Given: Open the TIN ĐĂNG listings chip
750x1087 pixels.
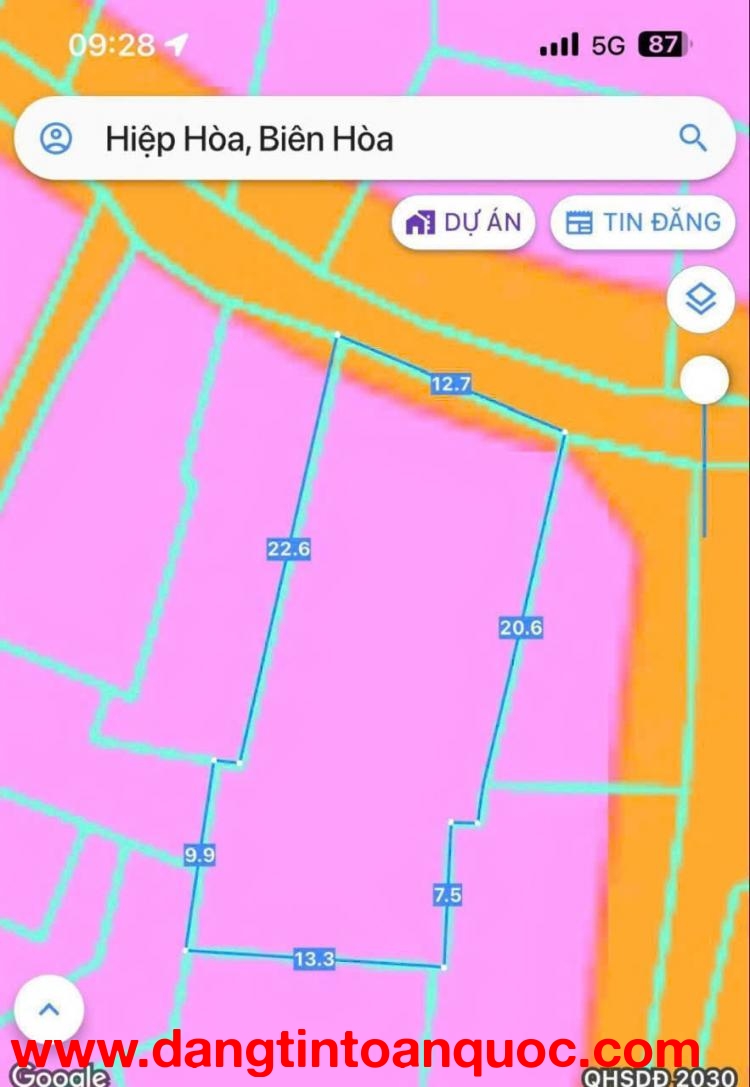Looking at the screenshot, I should [x=643, y=222].
